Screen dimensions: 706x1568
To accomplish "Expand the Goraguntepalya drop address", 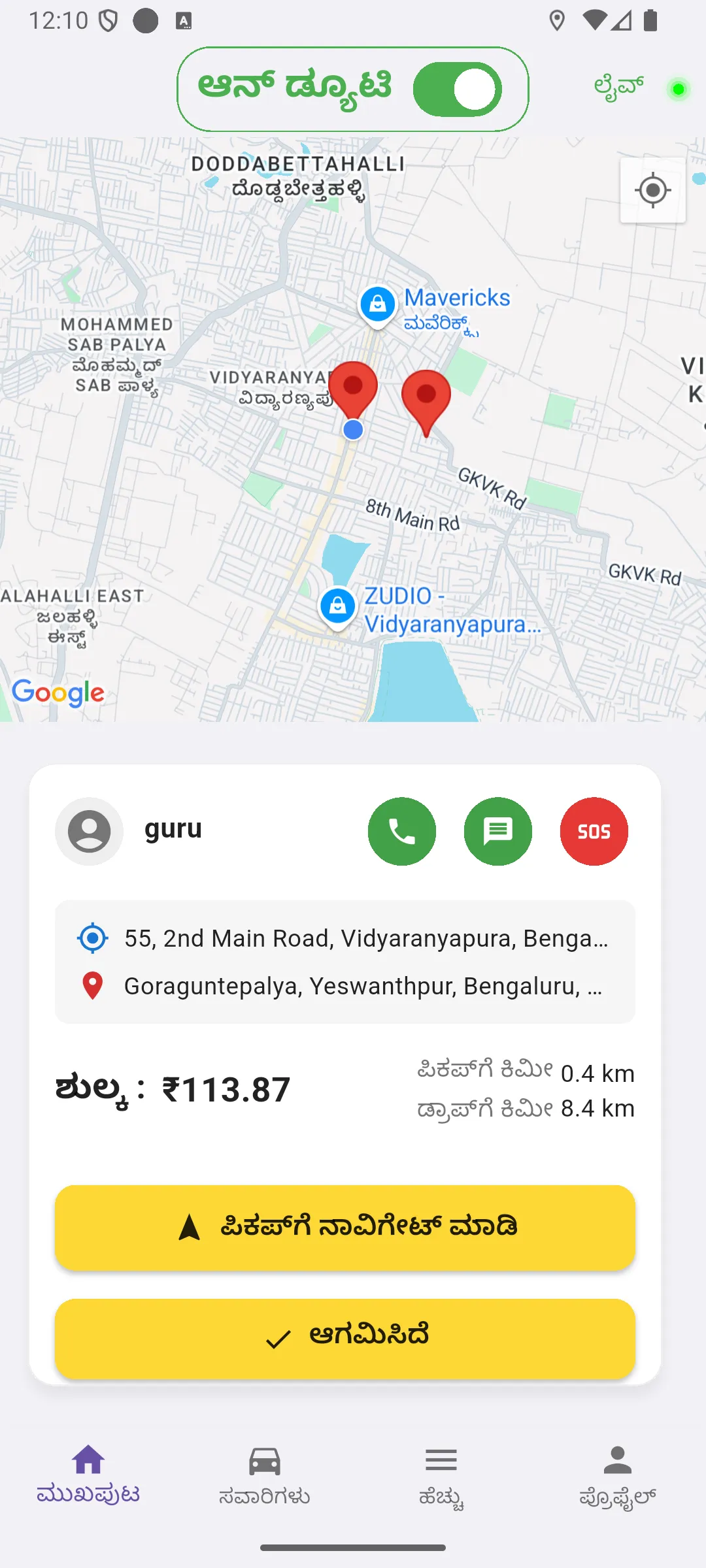I will [x=363, y=987].
